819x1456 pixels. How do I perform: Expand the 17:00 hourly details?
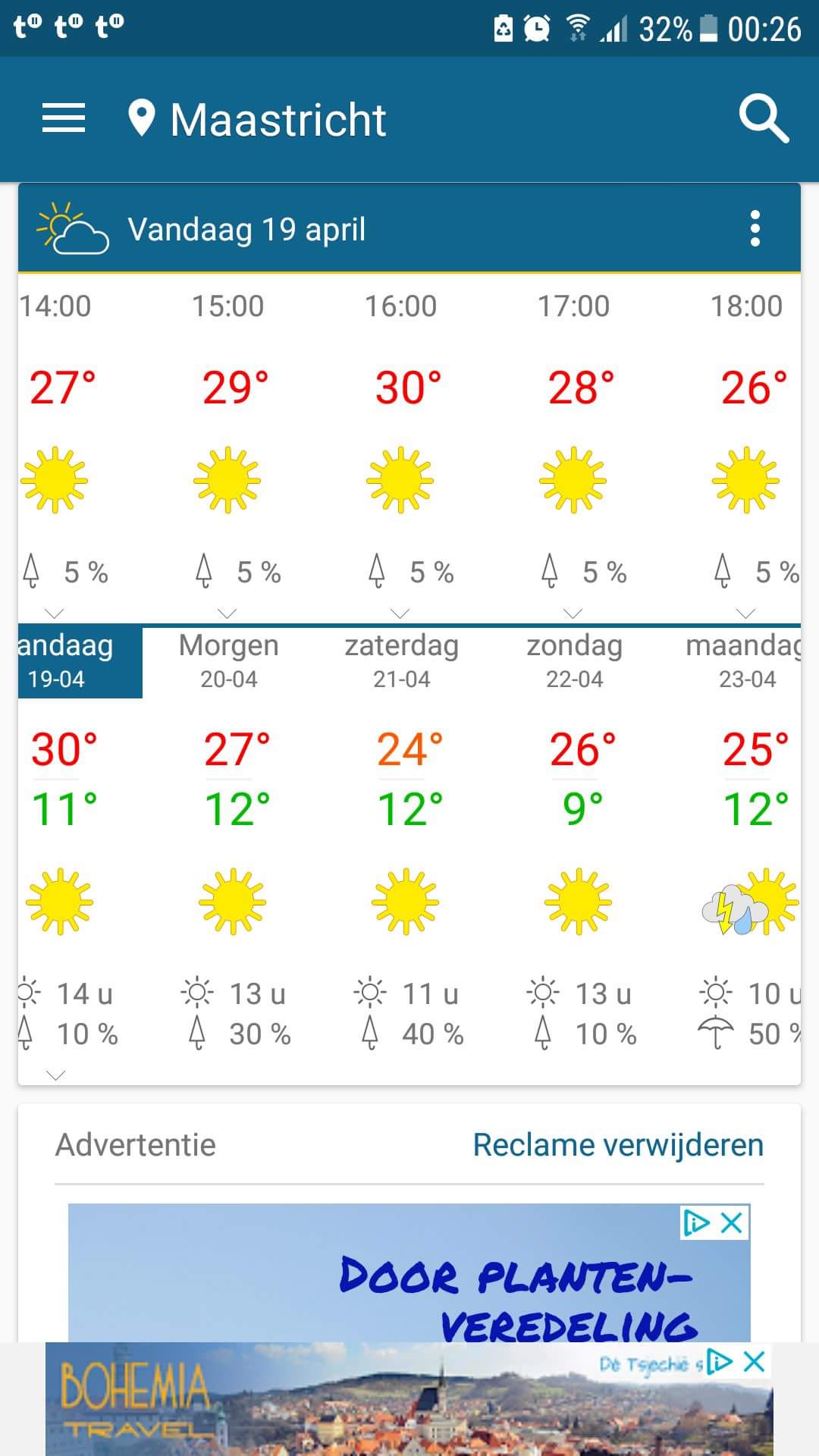(573, 613)
